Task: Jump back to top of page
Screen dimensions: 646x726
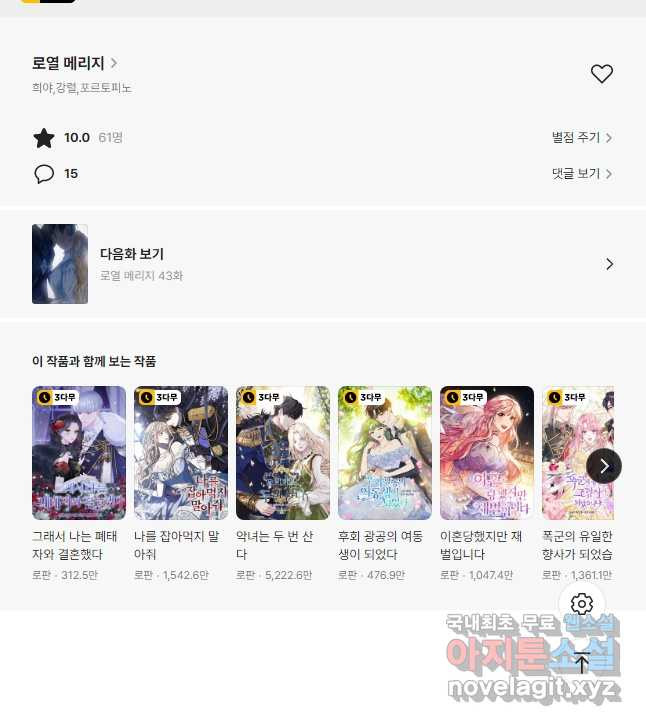Action: (x=582, y=662)
